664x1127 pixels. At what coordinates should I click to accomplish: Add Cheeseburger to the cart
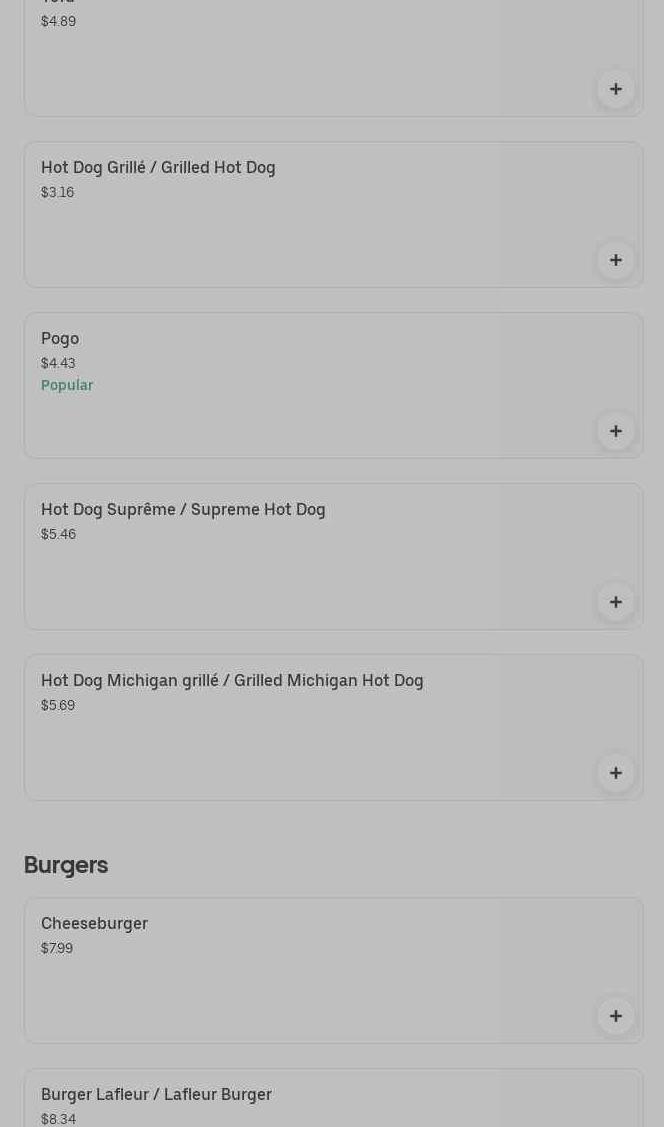(x=615, y=1016)
